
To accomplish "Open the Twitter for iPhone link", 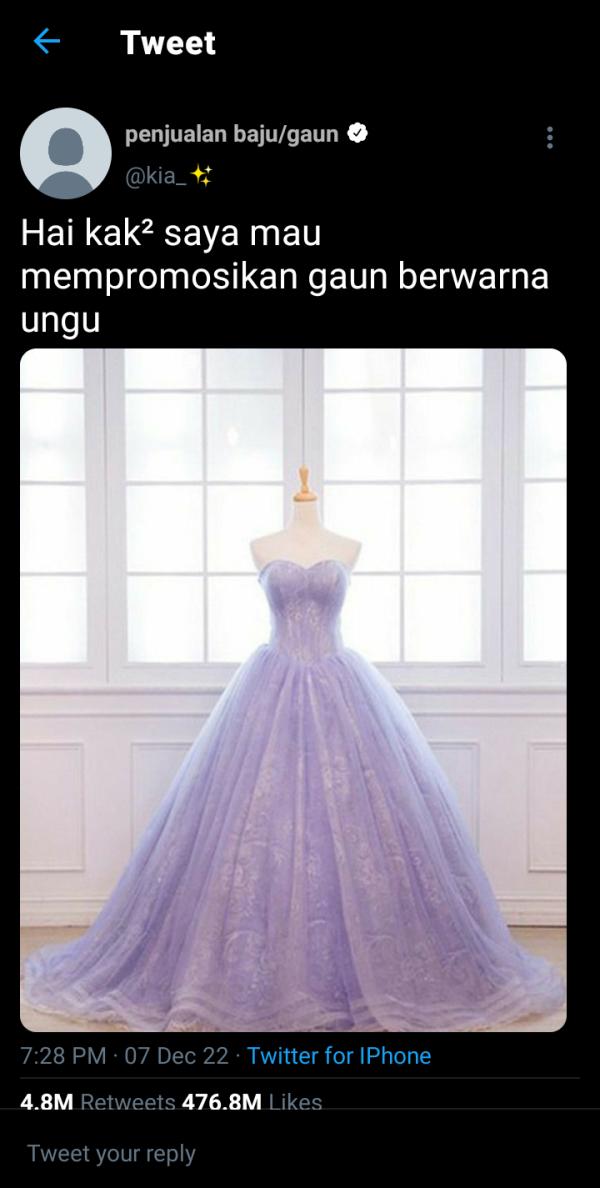I will coord(339,1056).
